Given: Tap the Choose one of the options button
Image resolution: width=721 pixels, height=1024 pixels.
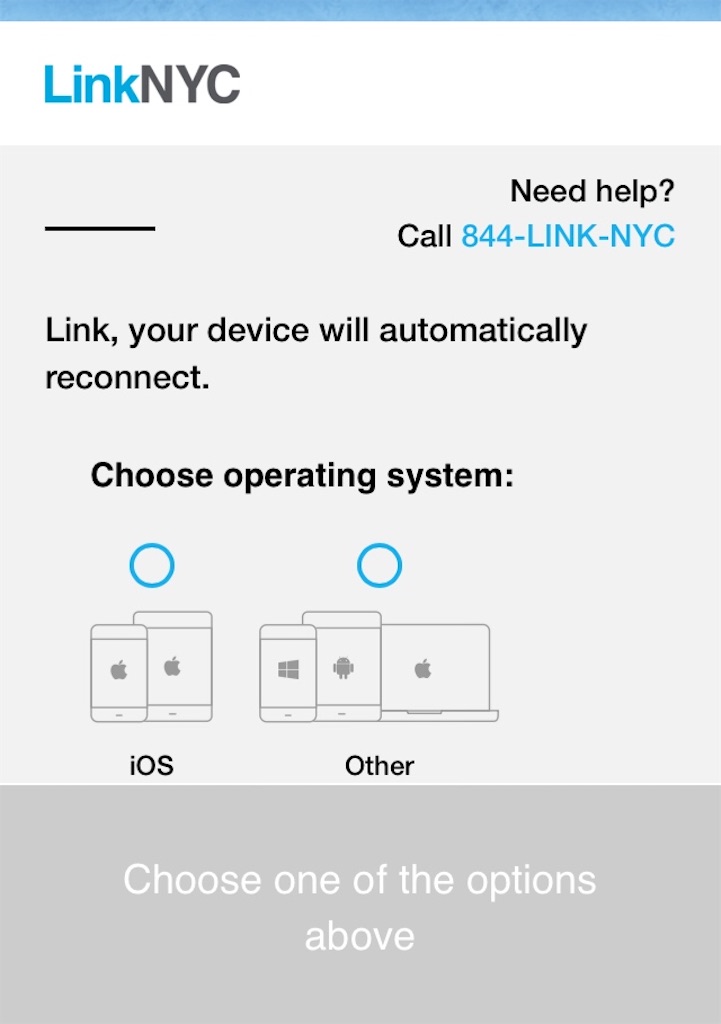Looking at the screenshot, I should (x=360, y=905).
